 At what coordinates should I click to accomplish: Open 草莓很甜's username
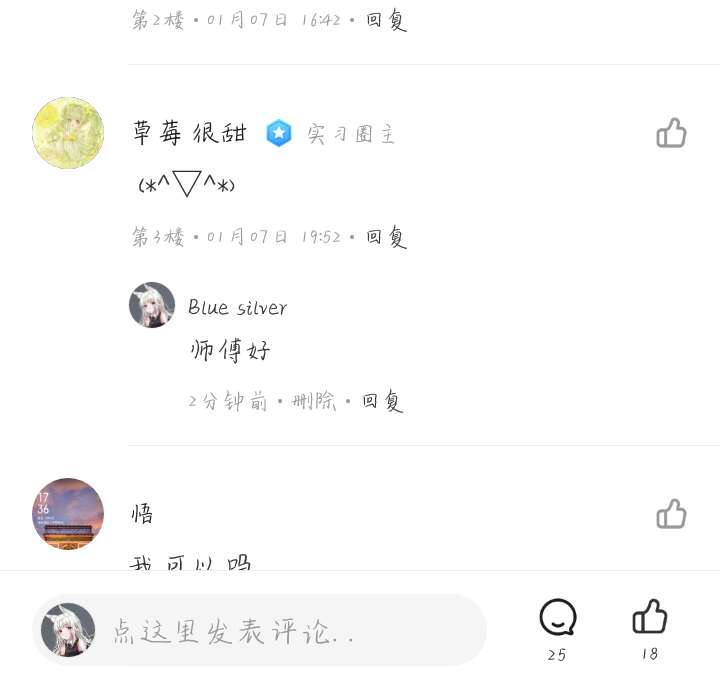pyautogui.click(x=189, y=133)
